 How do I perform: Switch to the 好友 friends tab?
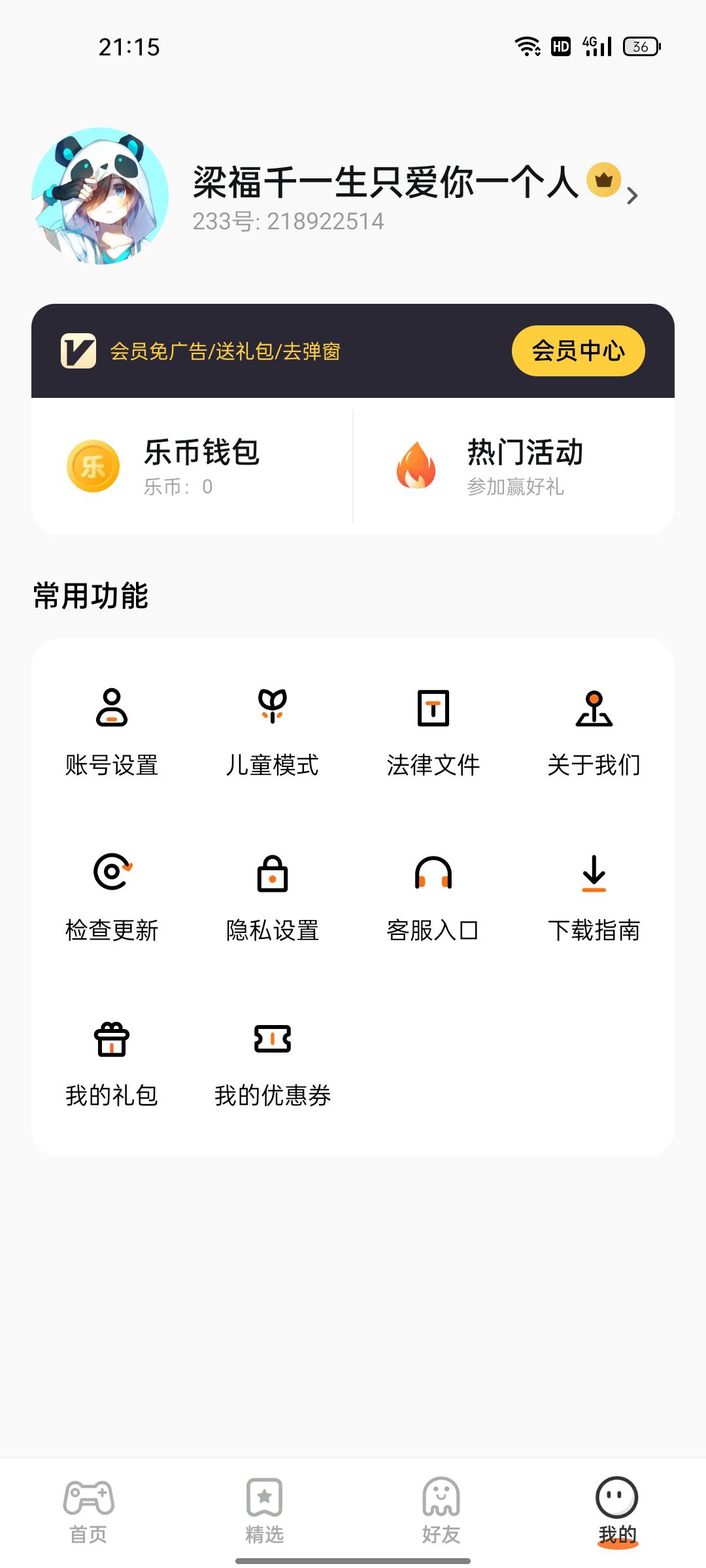441,1511
